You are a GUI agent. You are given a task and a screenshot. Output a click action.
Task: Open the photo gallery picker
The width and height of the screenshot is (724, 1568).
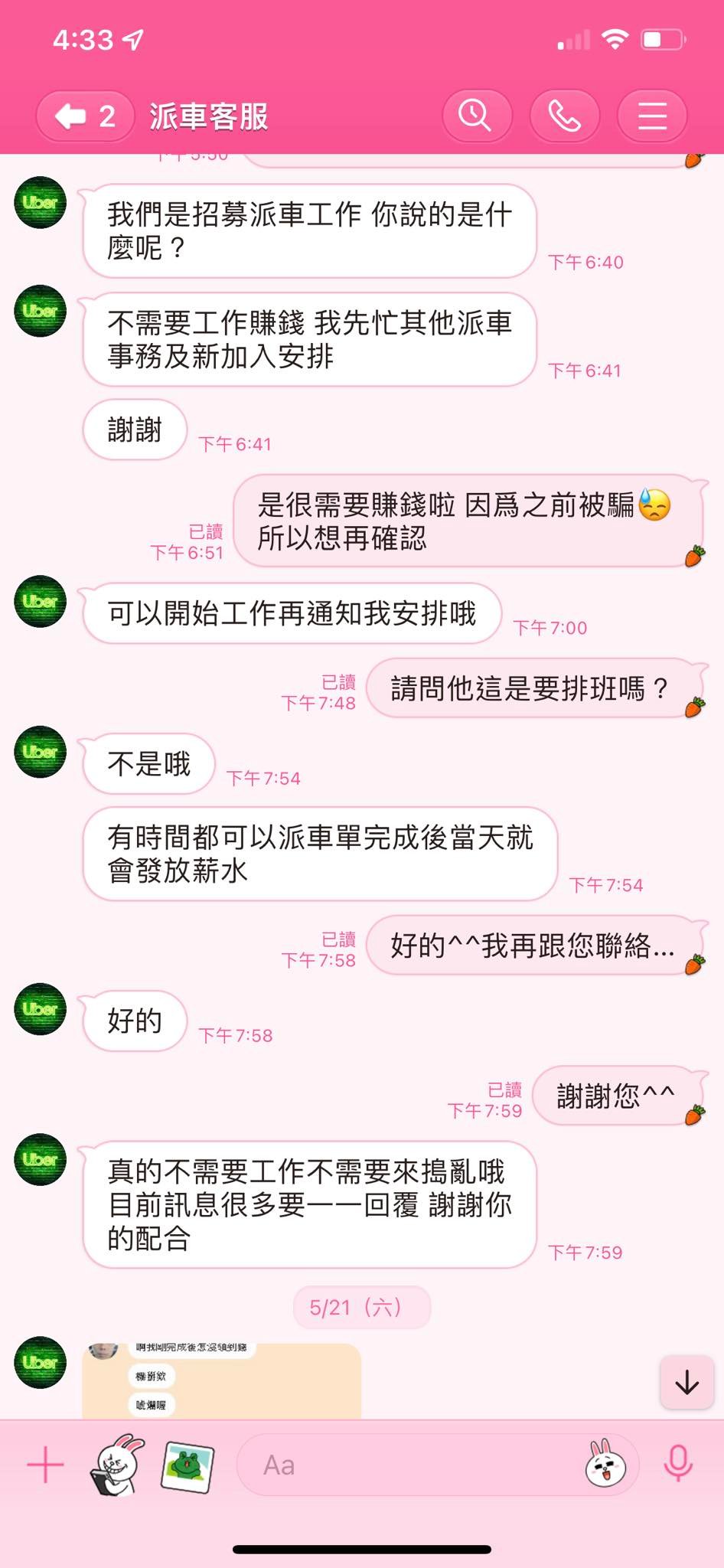coord(188,1465)
